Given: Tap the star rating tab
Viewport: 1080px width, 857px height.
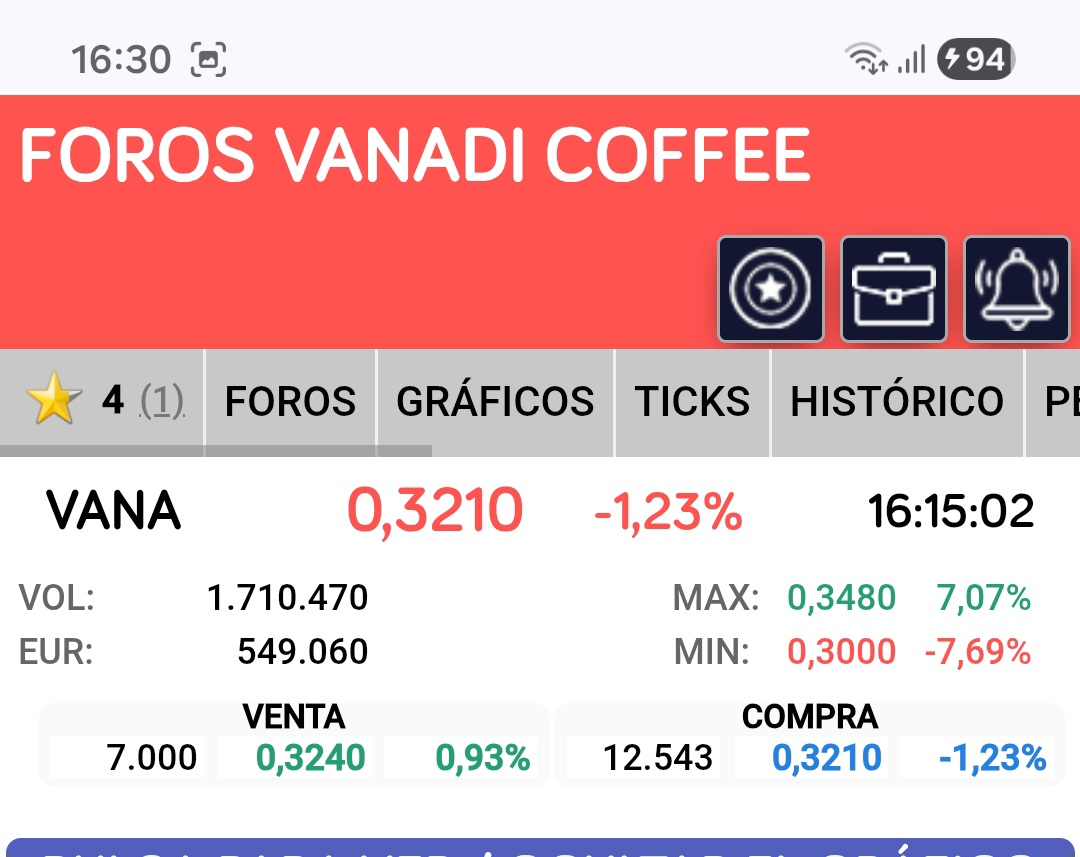Looking at the screenshot, I should (104, 402).
